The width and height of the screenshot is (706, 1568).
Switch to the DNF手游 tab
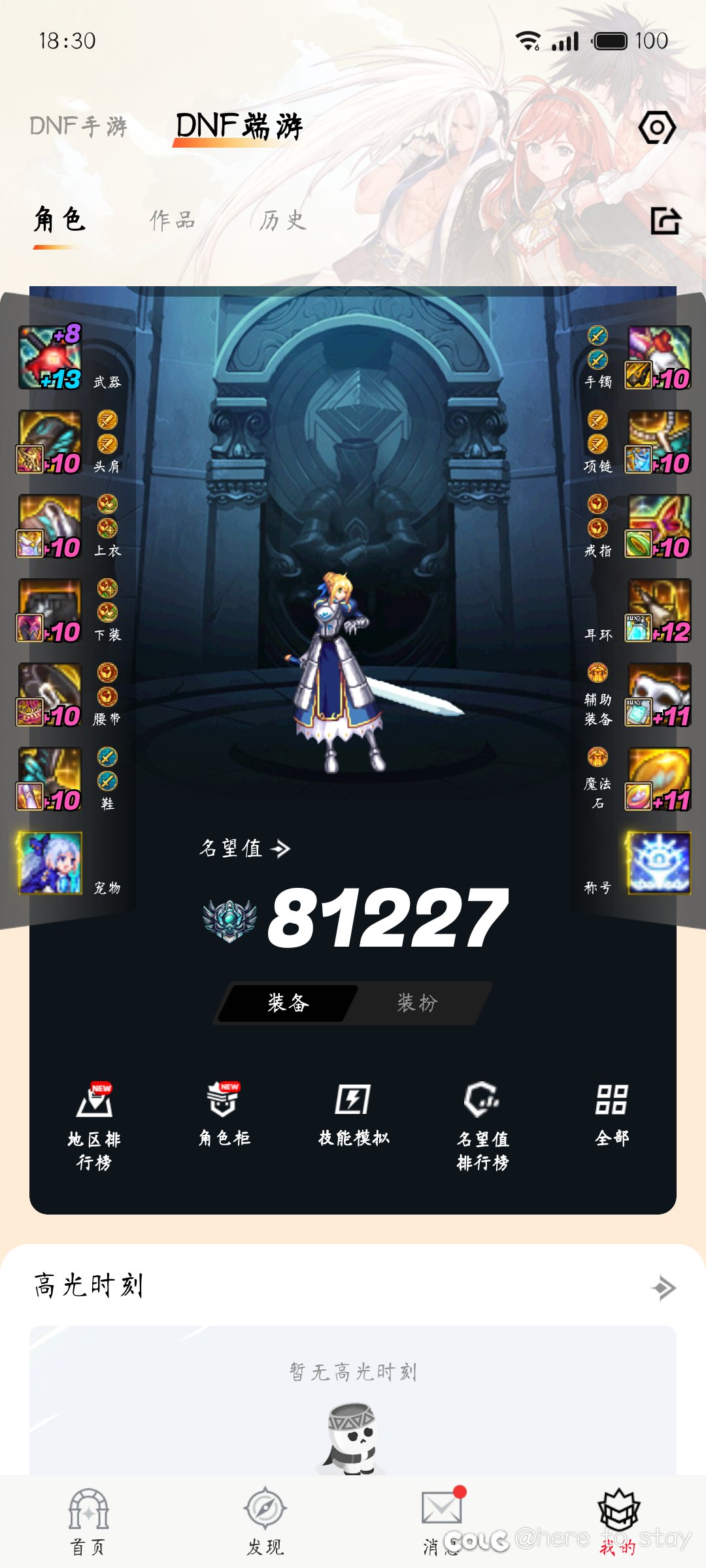tap(78, 126)
